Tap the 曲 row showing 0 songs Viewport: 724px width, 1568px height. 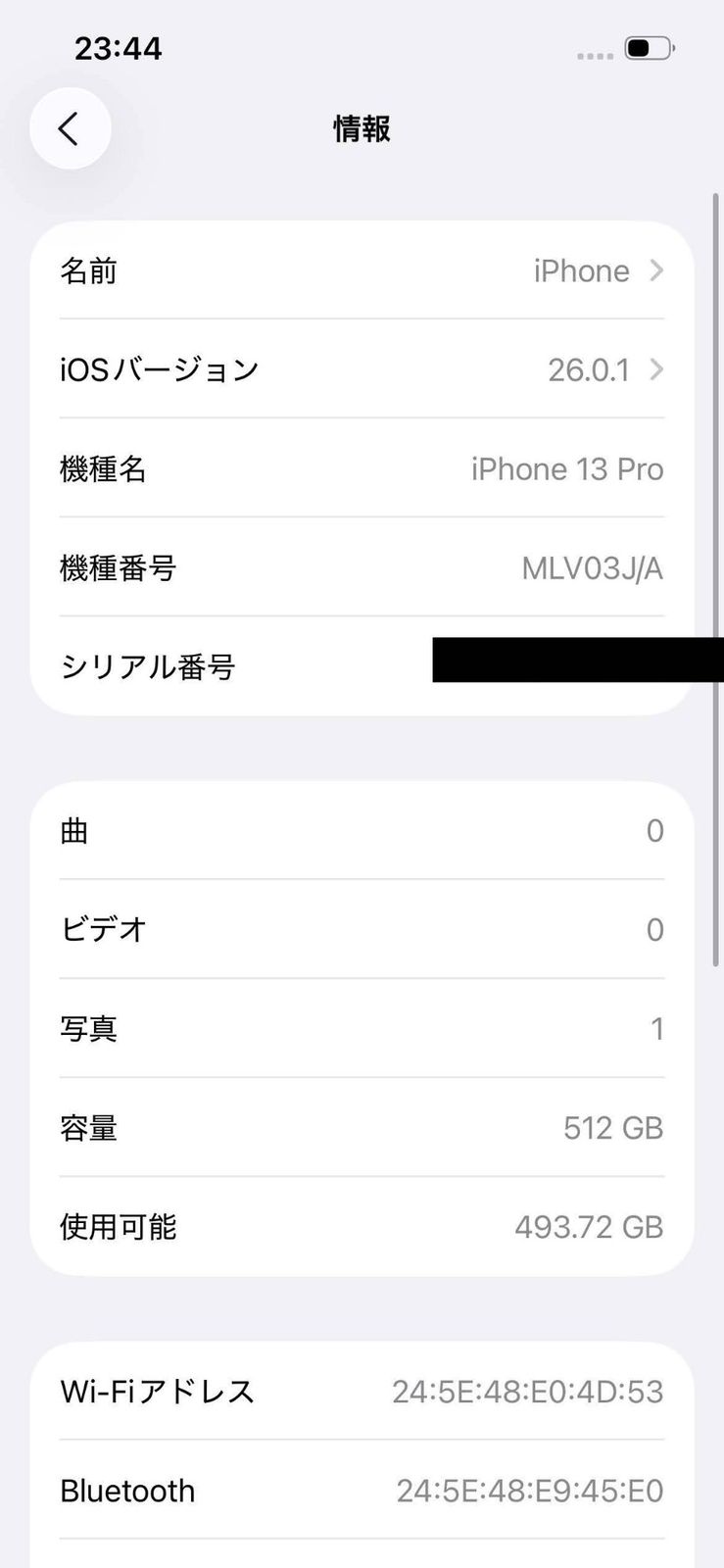[x=362, y=831]
